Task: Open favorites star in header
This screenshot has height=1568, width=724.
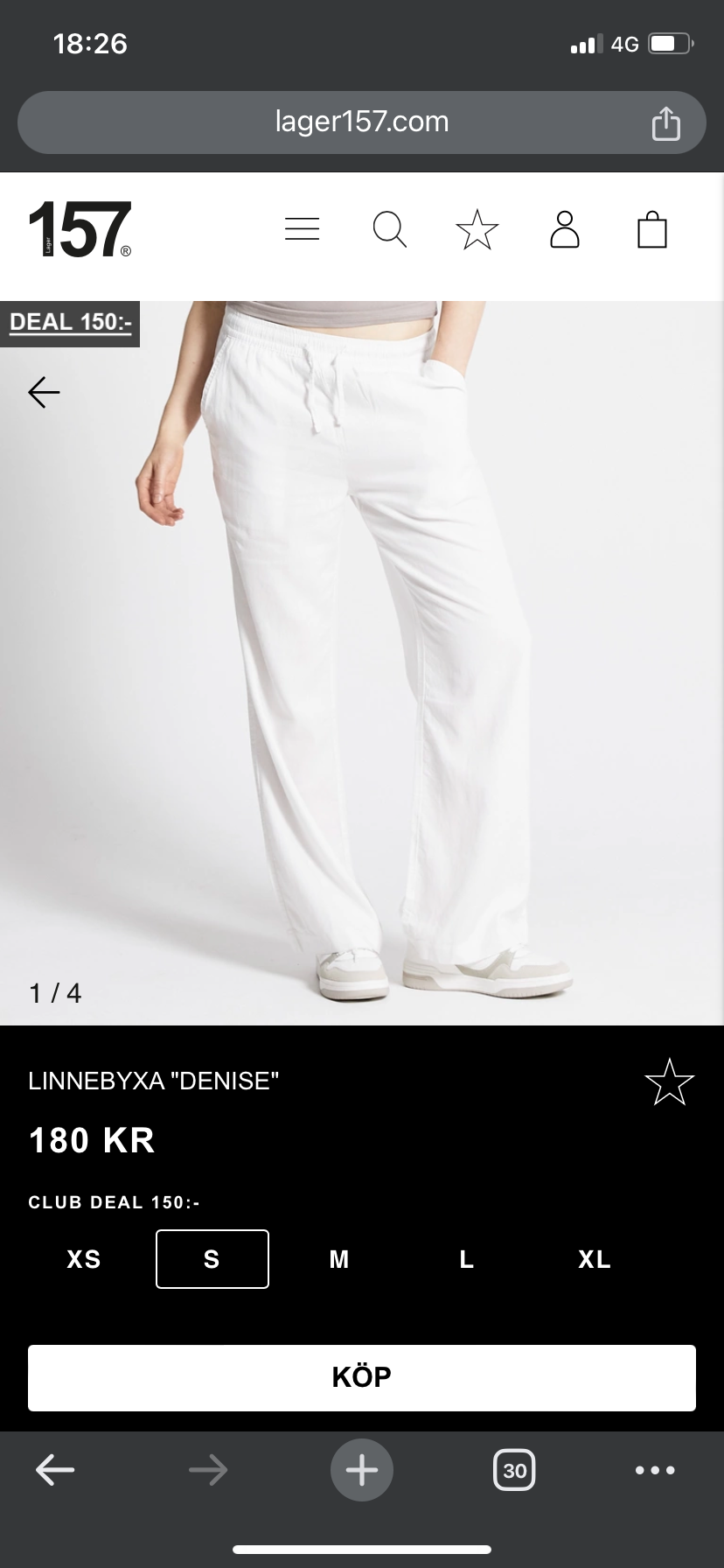Action: point(477,229)
